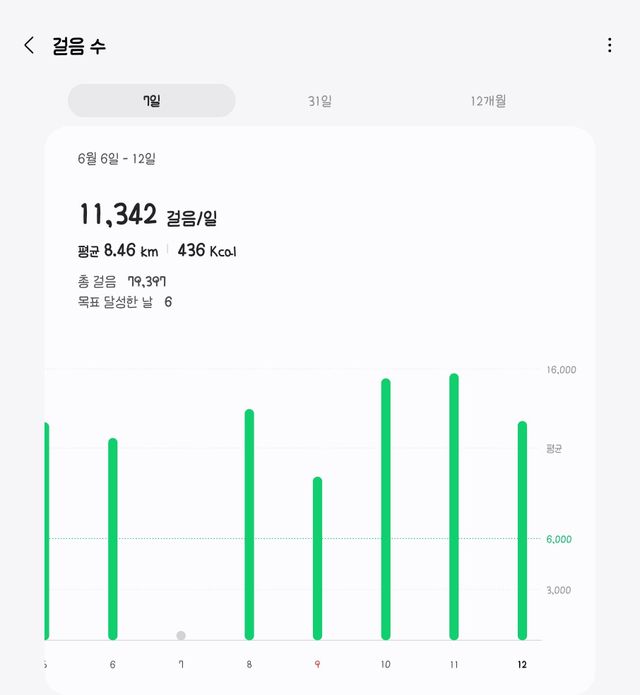Open the more options overflow menu
Image resolution: width=640 pixels, height=695 pixels.
(x=610, y=45)
